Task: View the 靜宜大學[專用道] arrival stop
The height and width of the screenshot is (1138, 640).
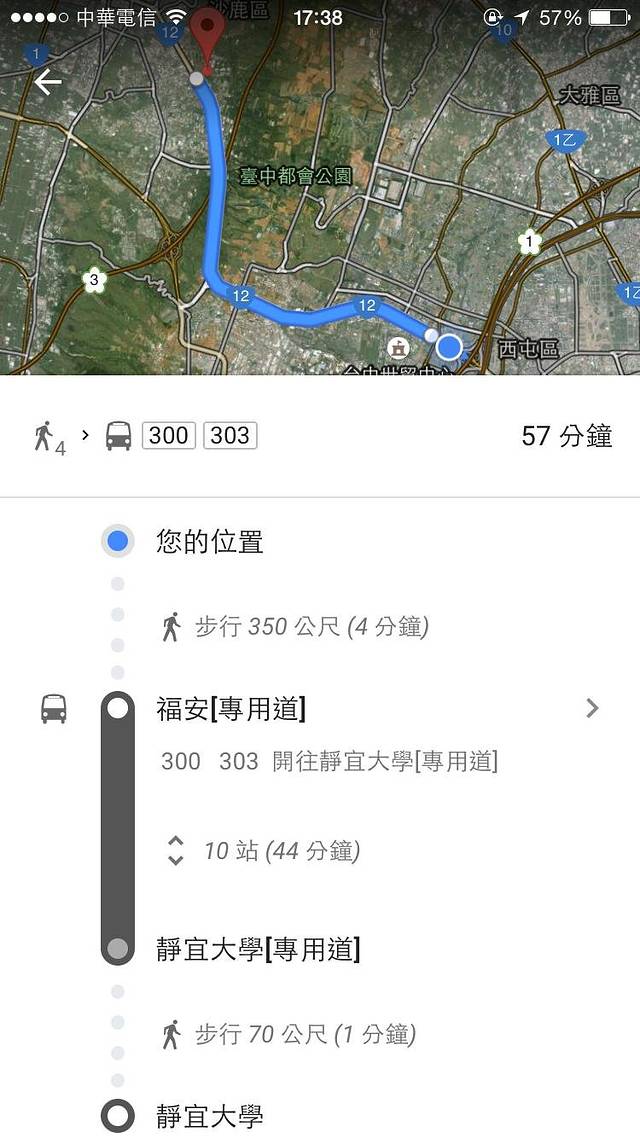Action: point(258,949)
